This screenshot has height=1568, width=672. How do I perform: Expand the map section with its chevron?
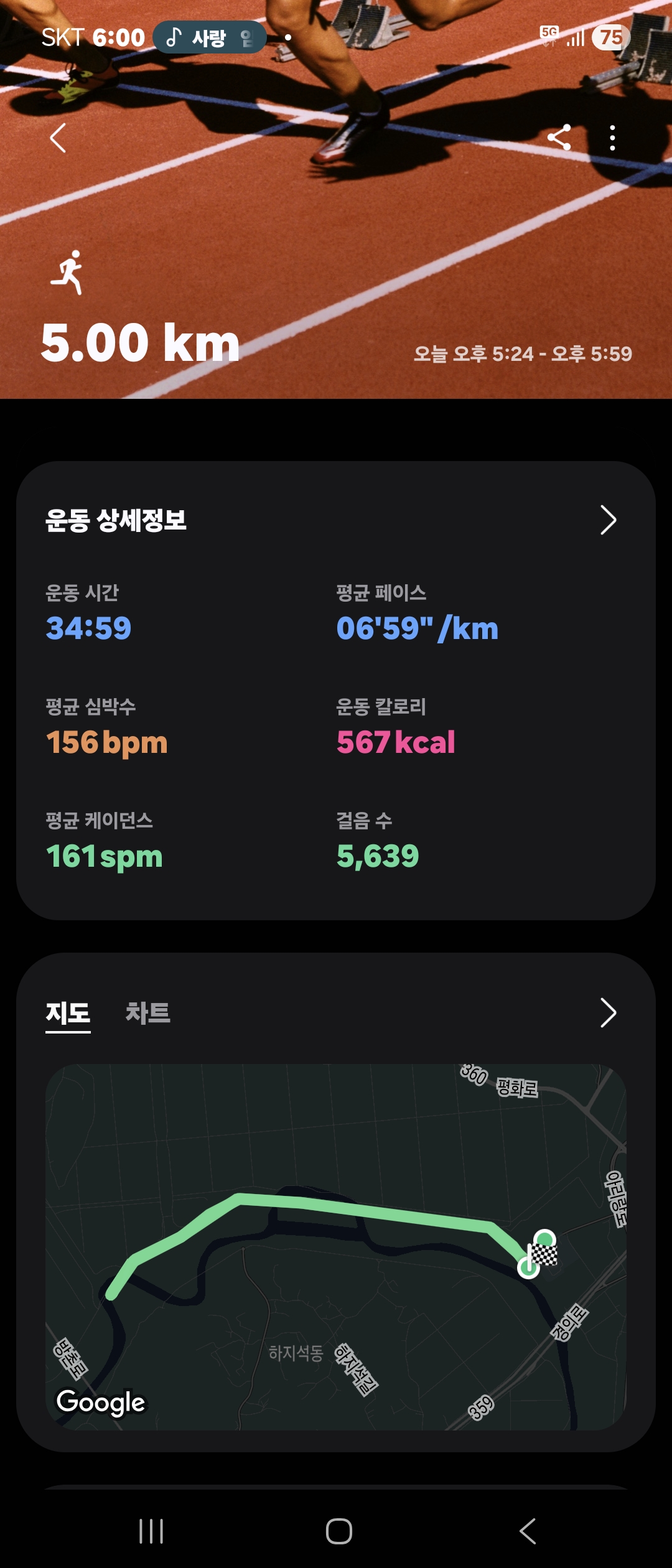pyautogui.click(x=608, y=1013)
